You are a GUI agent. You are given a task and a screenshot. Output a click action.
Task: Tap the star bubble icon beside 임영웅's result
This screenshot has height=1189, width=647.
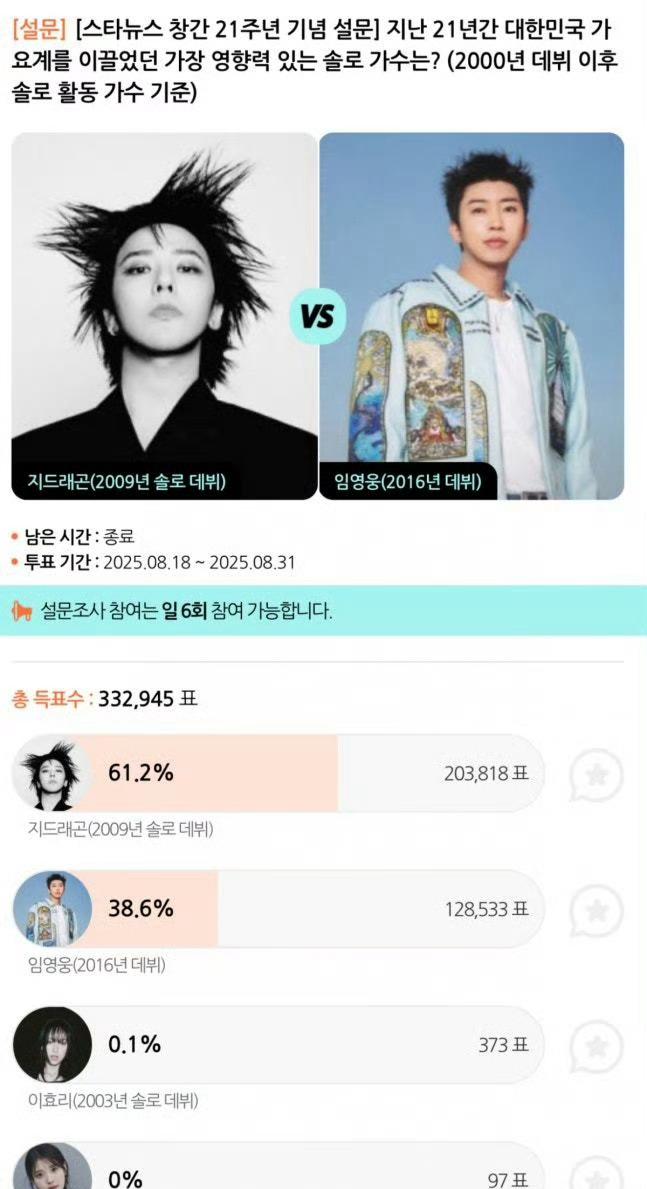tap(596, 910)
